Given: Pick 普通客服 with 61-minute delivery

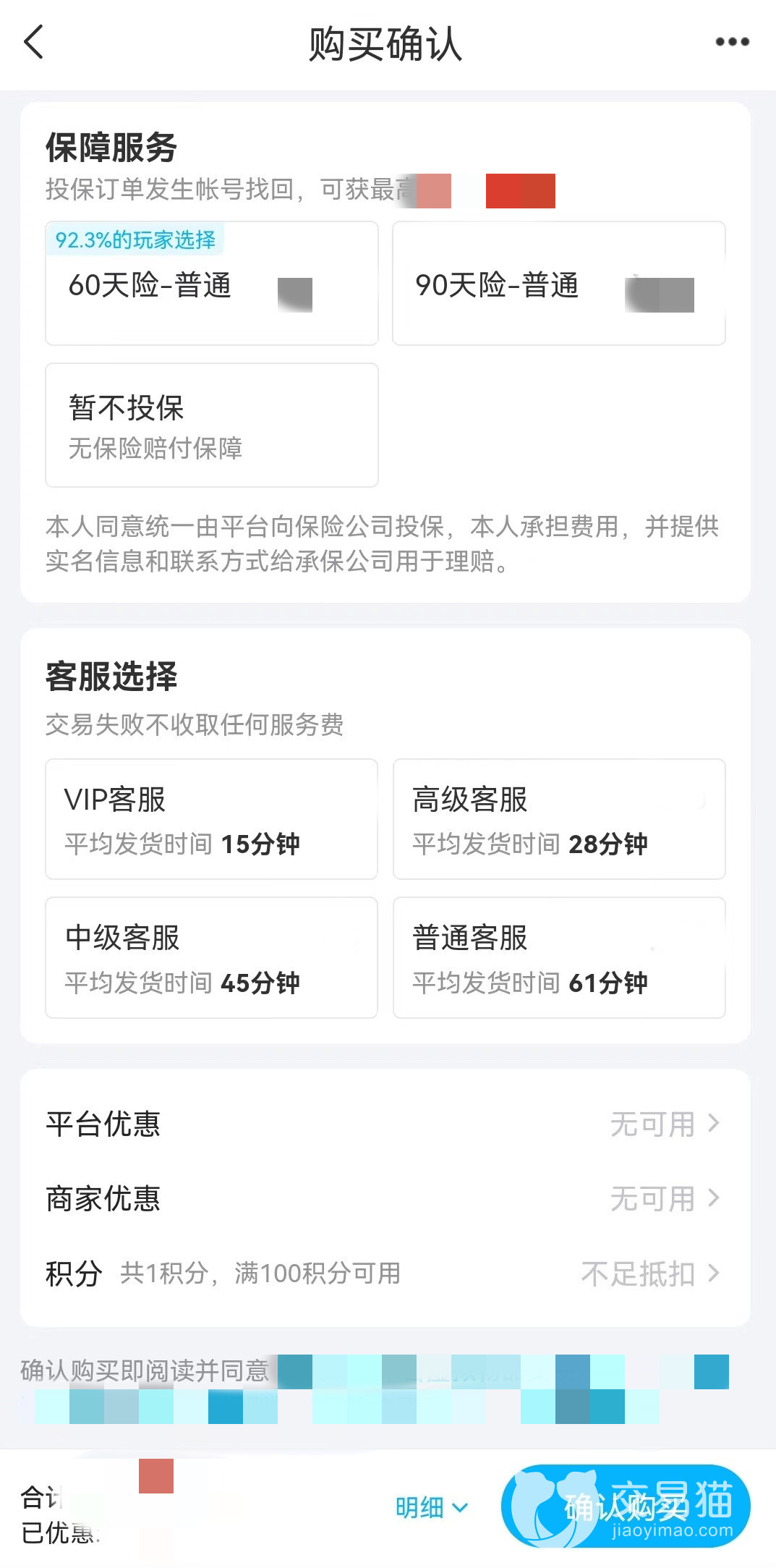Looking at the screenshot, I should [558, 957].
